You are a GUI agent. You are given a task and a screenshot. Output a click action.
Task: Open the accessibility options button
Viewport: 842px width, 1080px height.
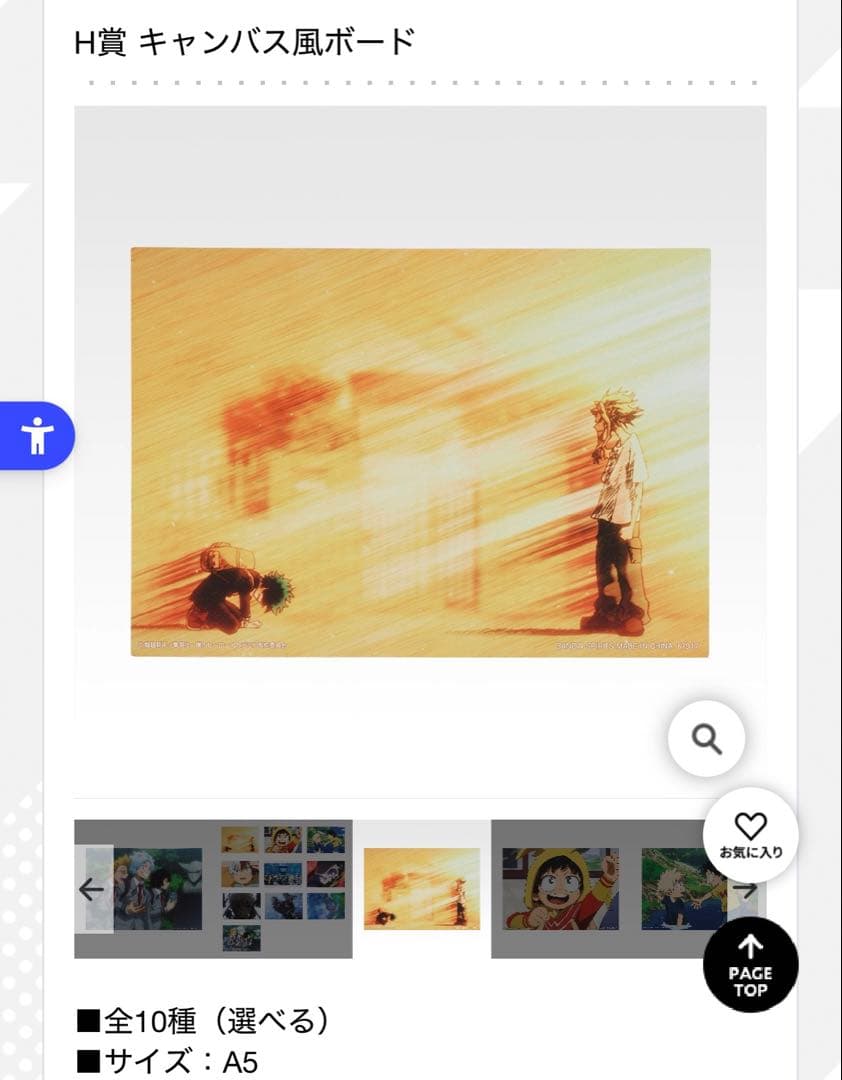37,436
